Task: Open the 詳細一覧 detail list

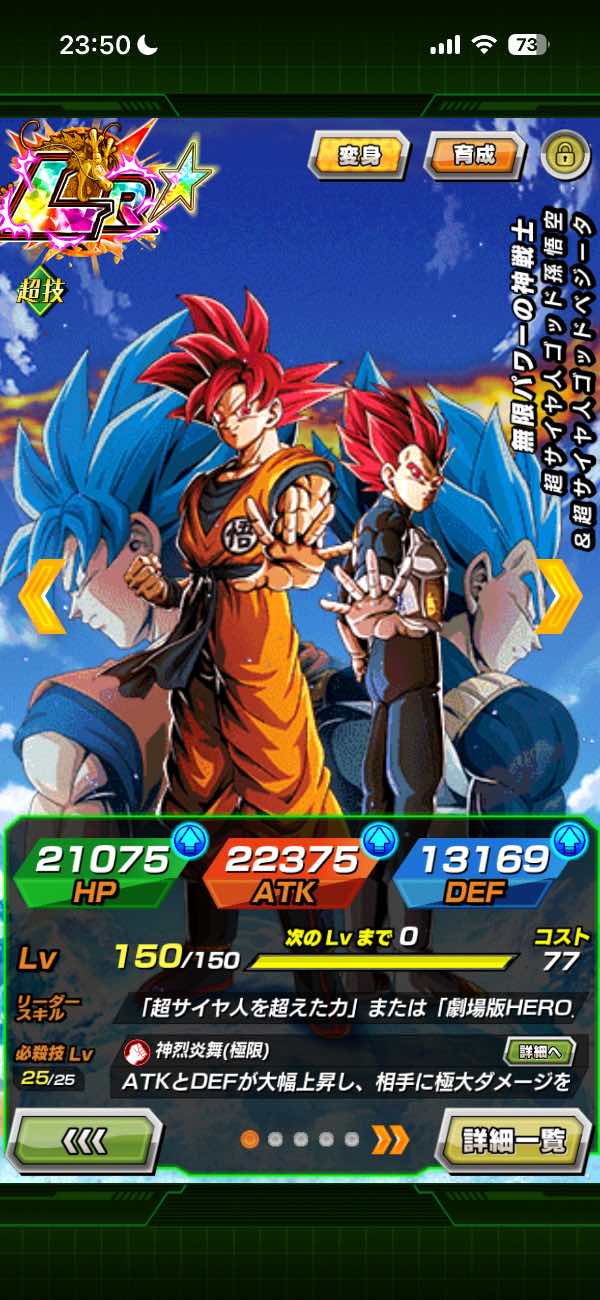Action: pos(515,1138)
